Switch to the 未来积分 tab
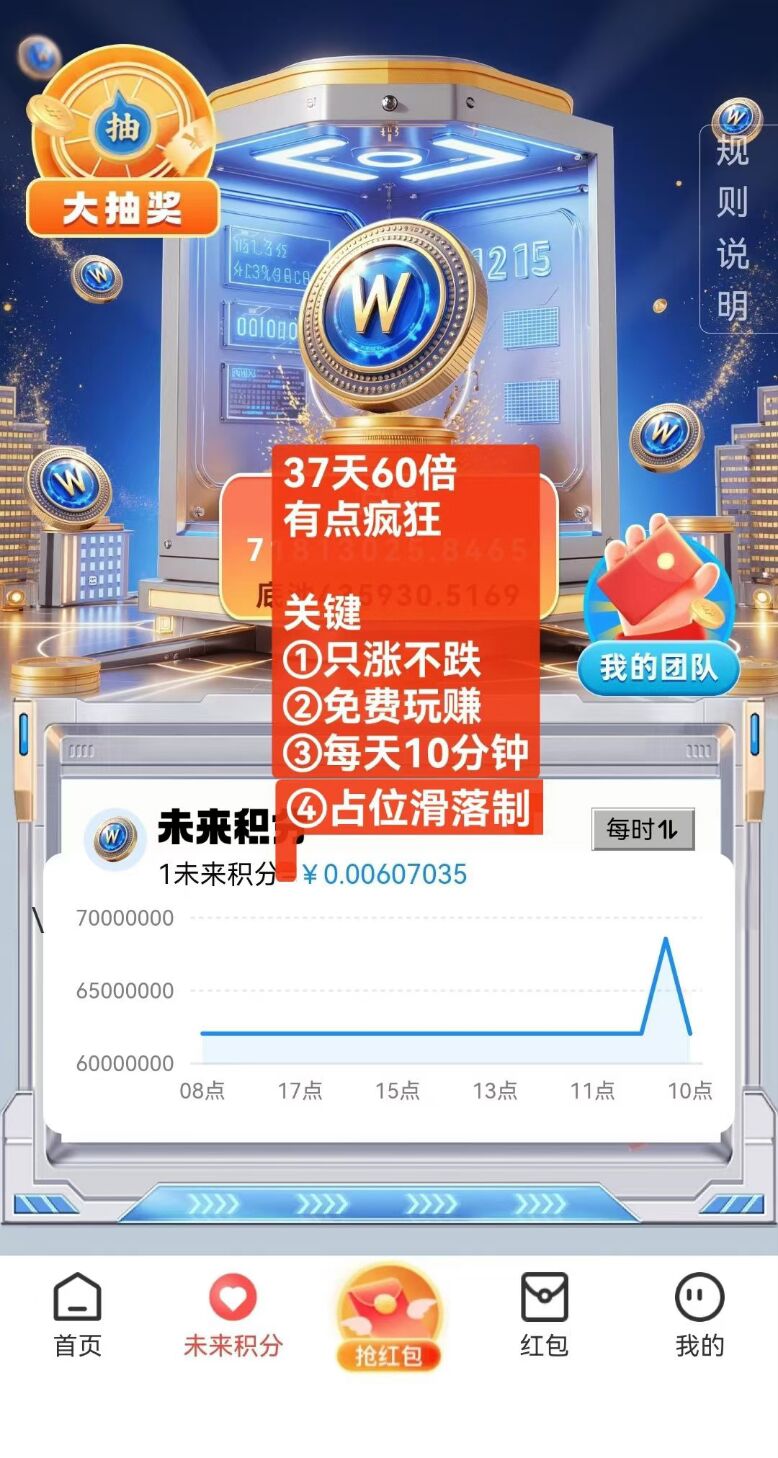The height and width of the screenshot is (1458, 778). coord(233,1315)
